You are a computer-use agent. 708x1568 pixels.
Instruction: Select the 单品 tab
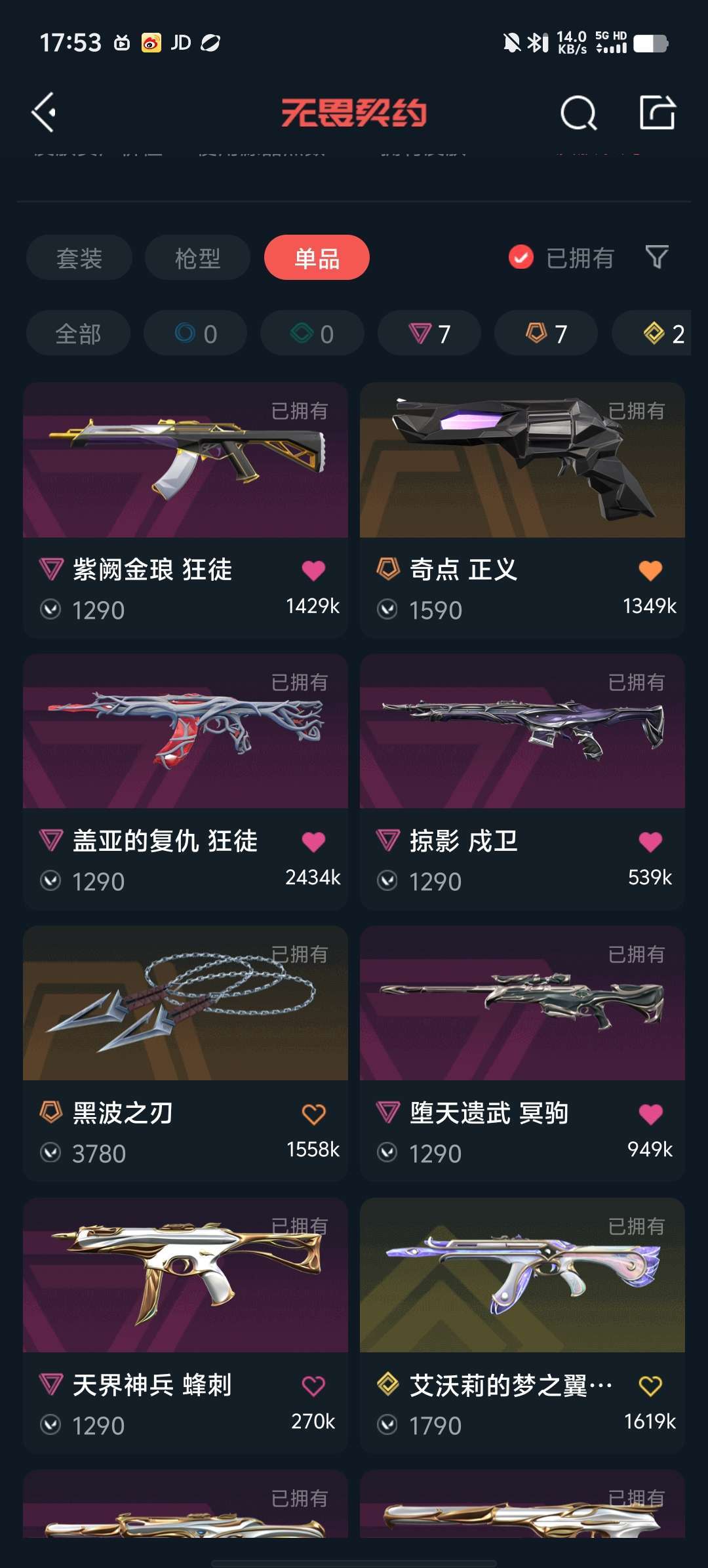[317, 258]
